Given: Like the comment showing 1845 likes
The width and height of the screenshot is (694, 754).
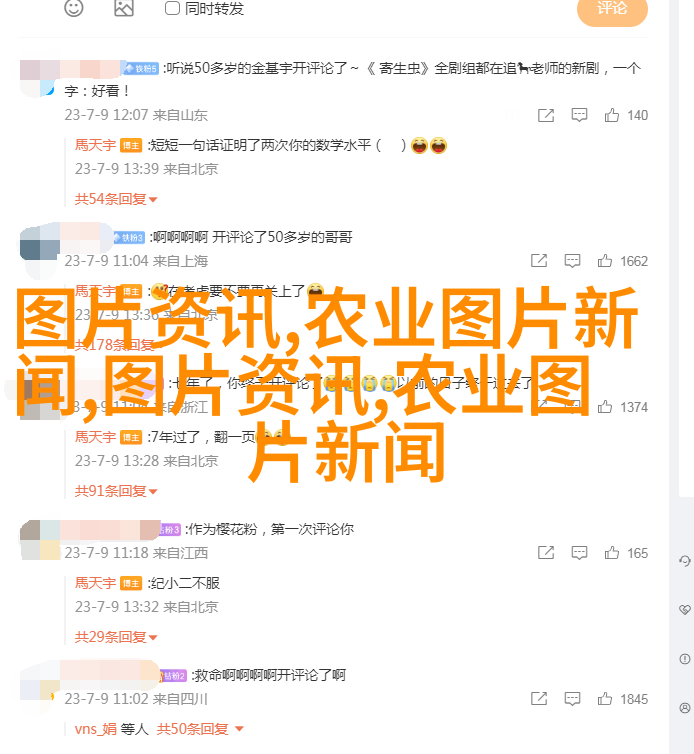Looking at the screenshot, I should pyautogui.click(x=605, y=699).
